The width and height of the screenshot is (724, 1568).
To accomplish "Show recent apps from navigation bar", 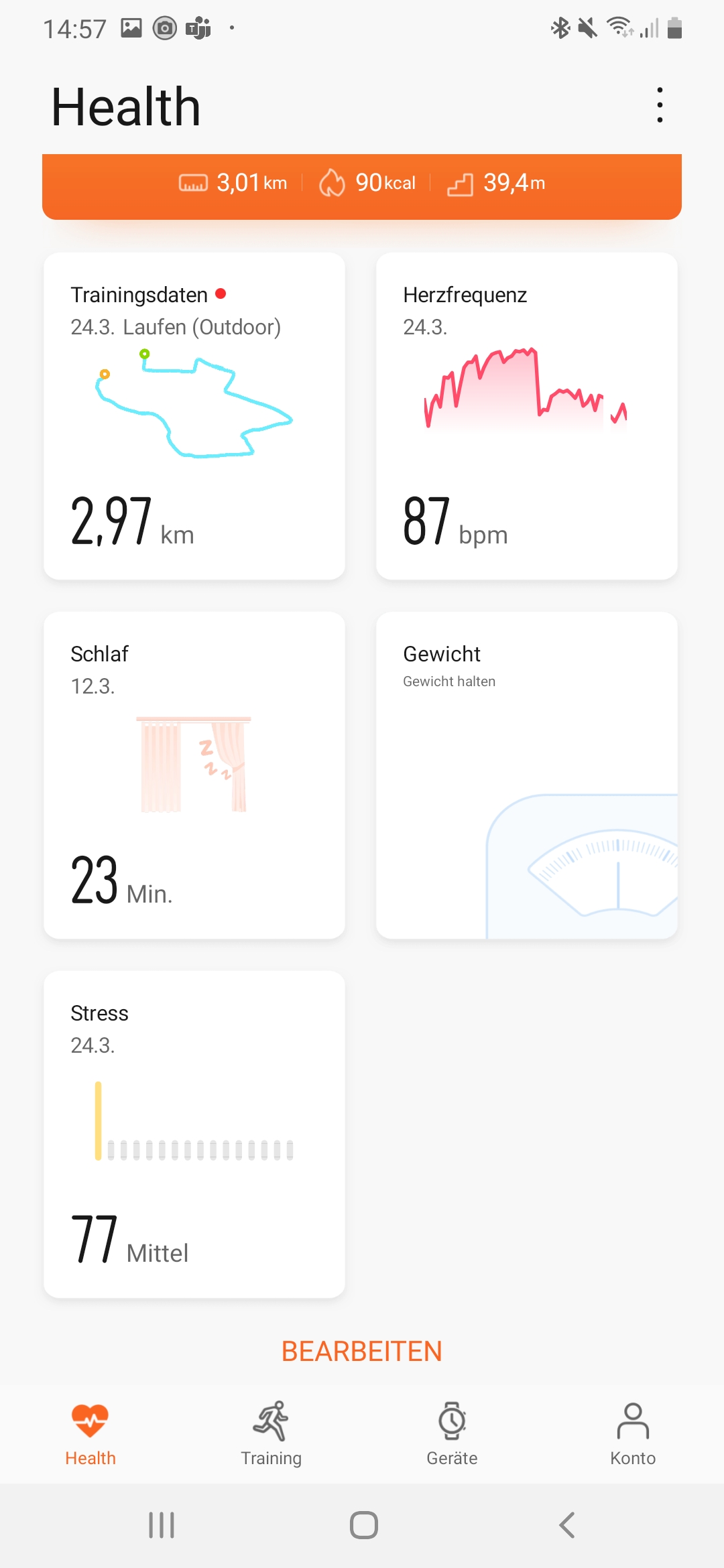I will (162, 1525).
